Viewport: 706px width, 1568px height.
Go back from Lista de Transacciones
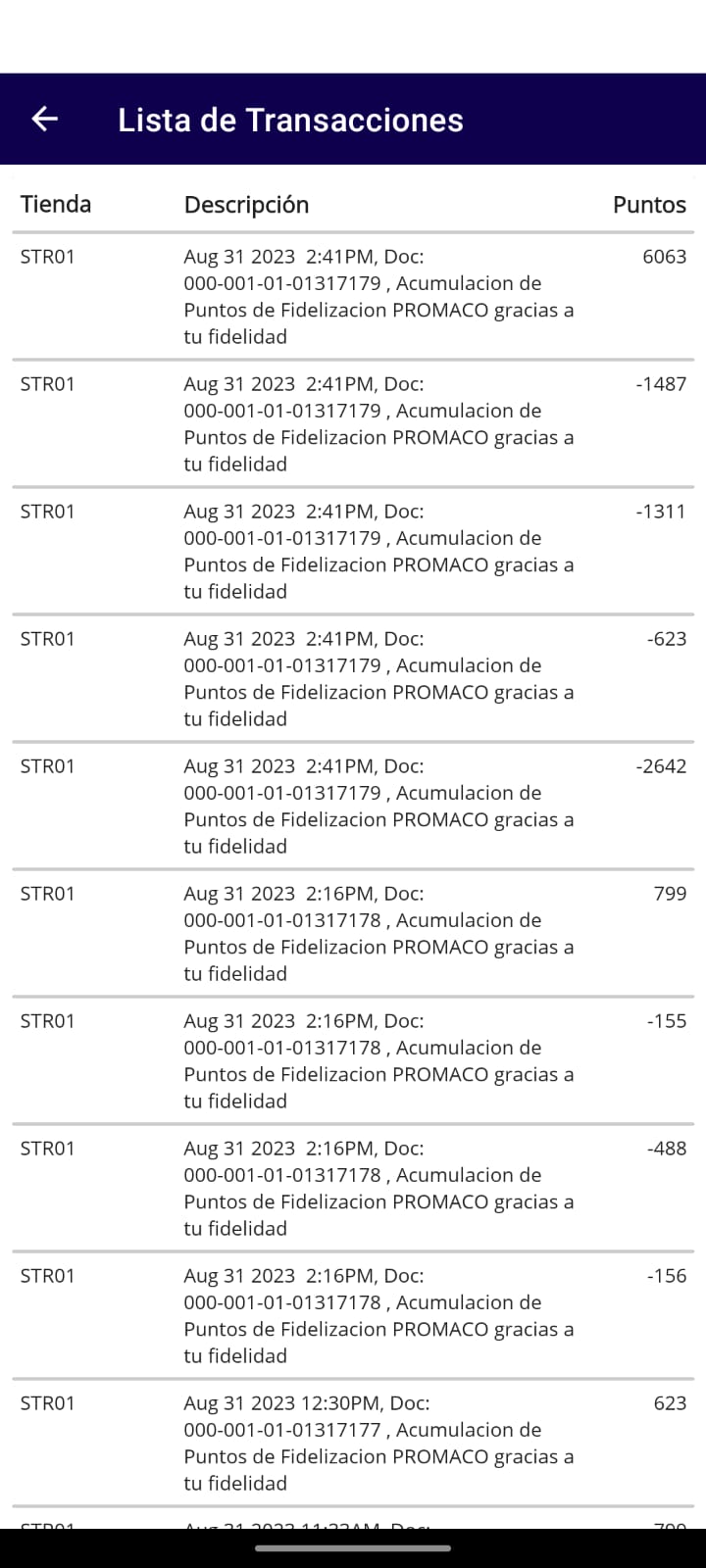click(45, 120)
